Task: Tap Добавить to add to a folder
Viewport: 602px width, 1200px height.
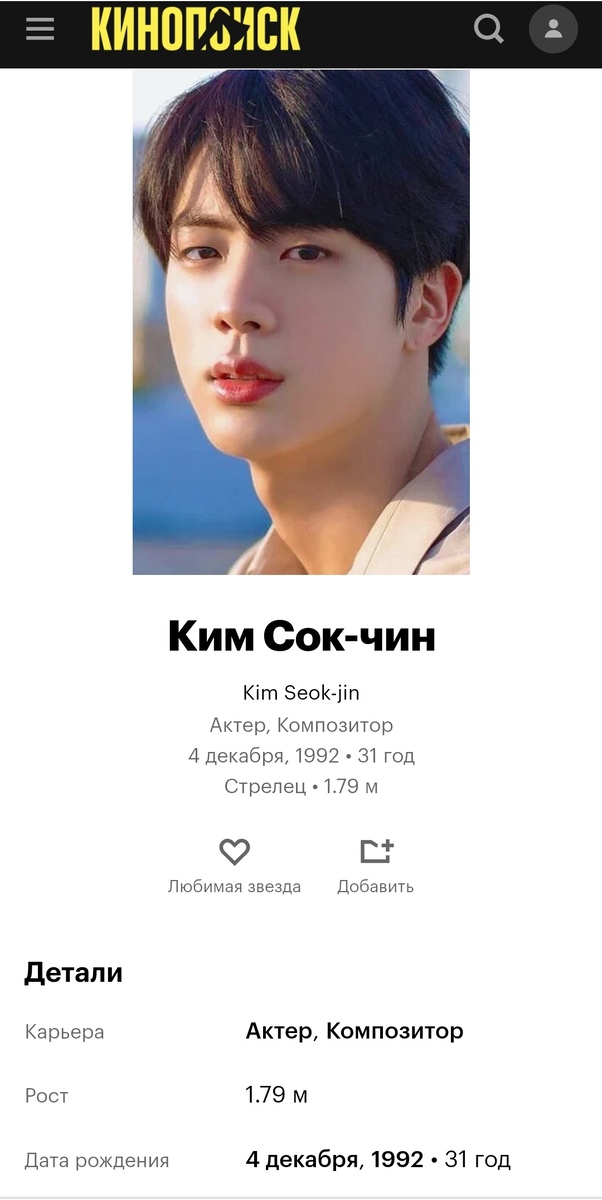Action: [376, 852]
